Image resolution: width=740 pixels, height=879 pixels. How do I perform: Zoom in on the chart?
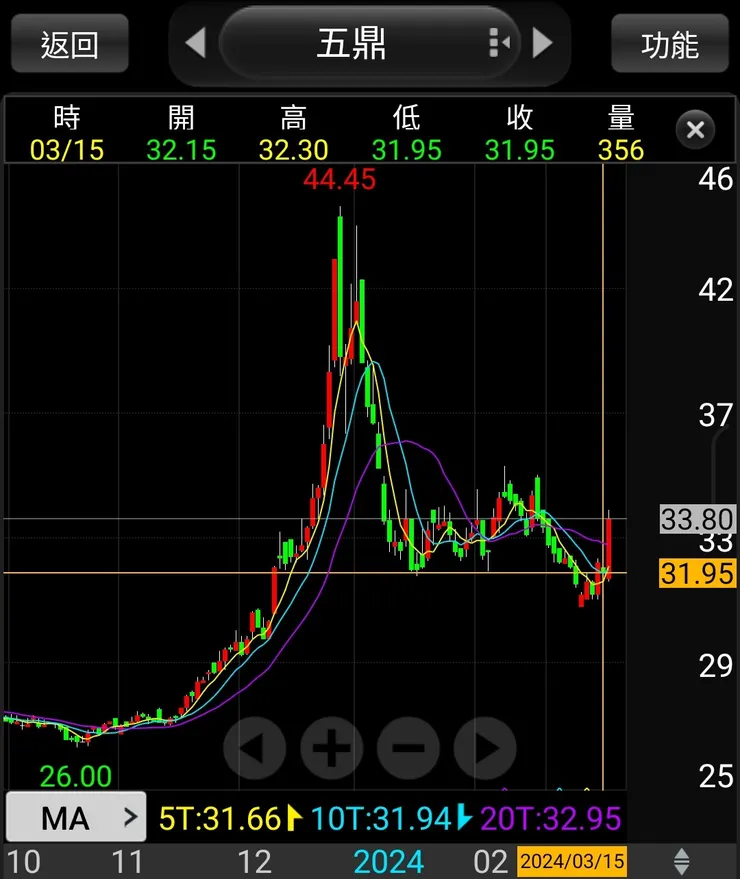pos(331,747)
